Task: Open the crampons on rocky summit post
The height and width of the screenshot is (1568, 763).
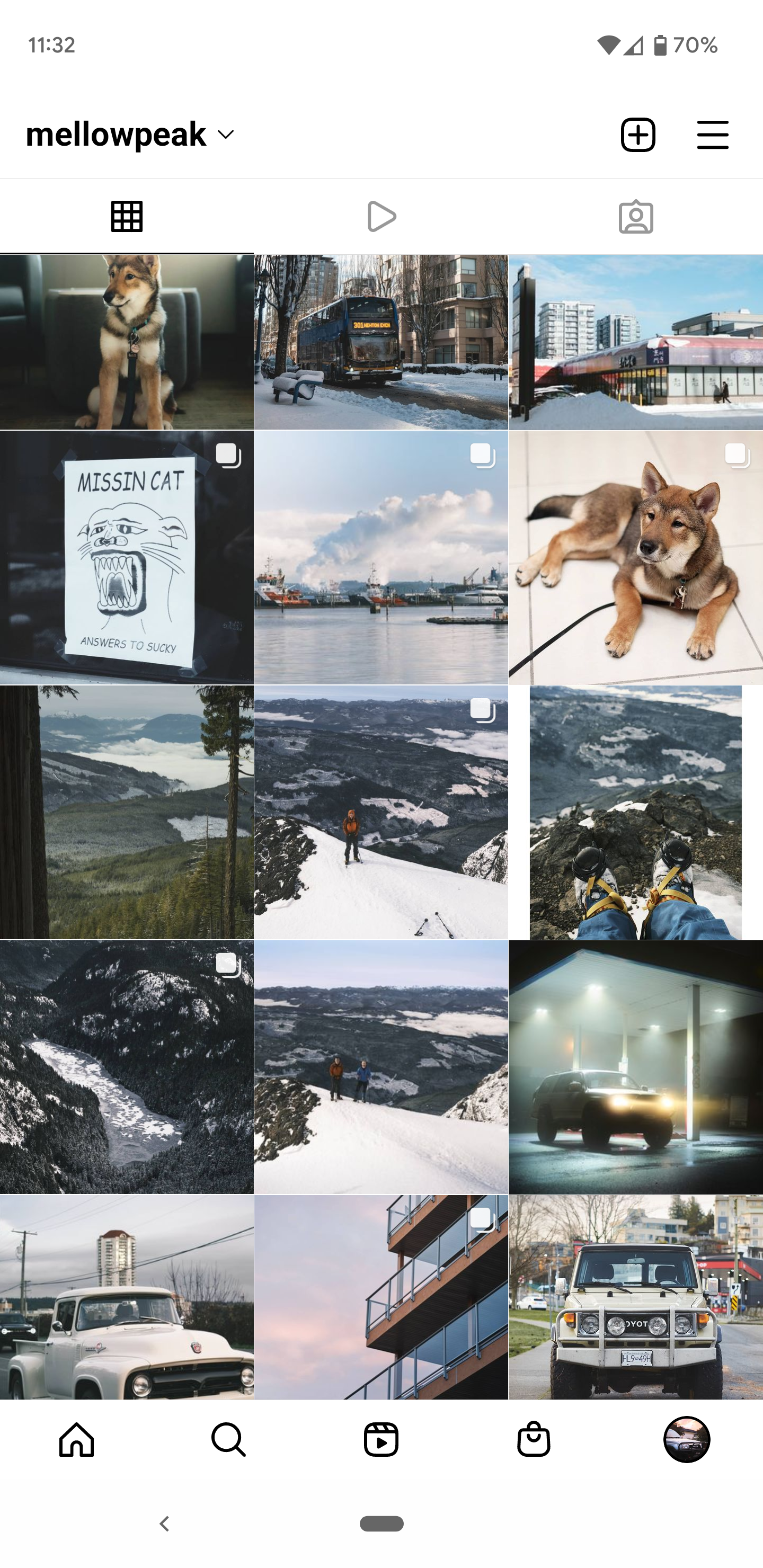Action: coord(636,812)
